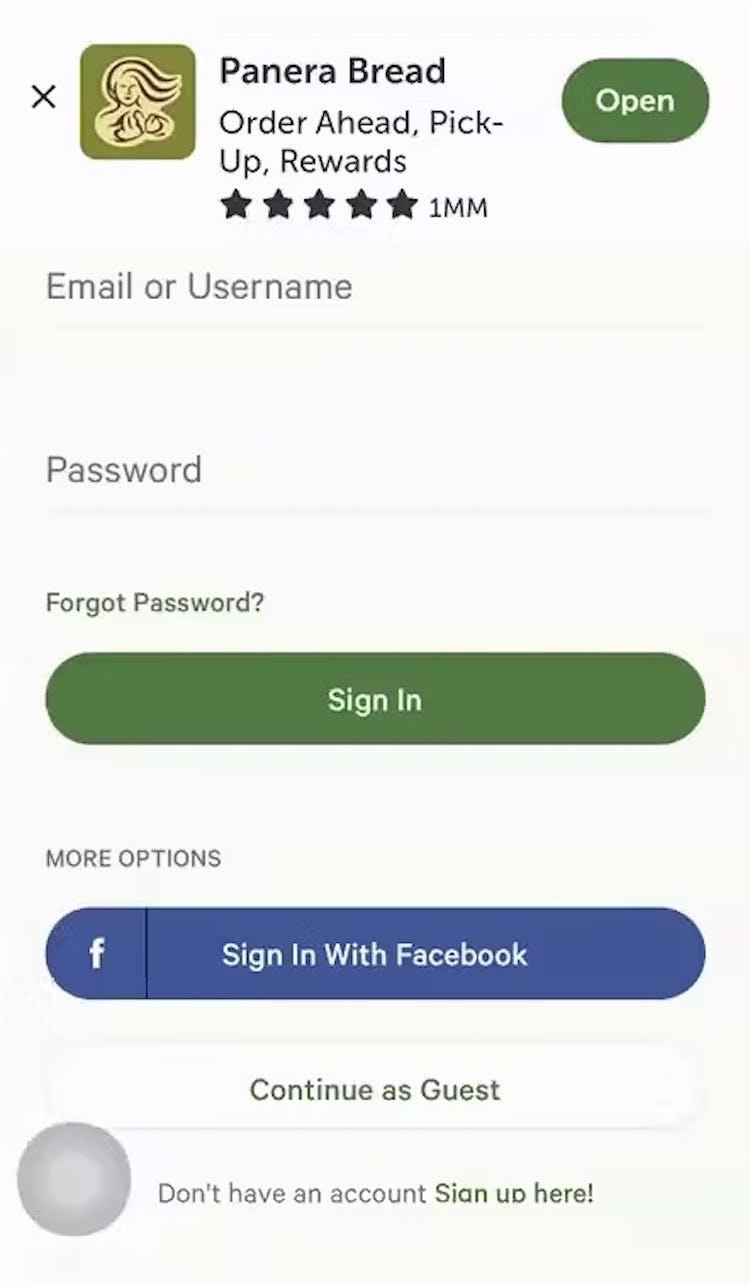Viewport: 750px width, 1285px height.
Task: Open the Panera Bread app
Action: click(635, 100)
